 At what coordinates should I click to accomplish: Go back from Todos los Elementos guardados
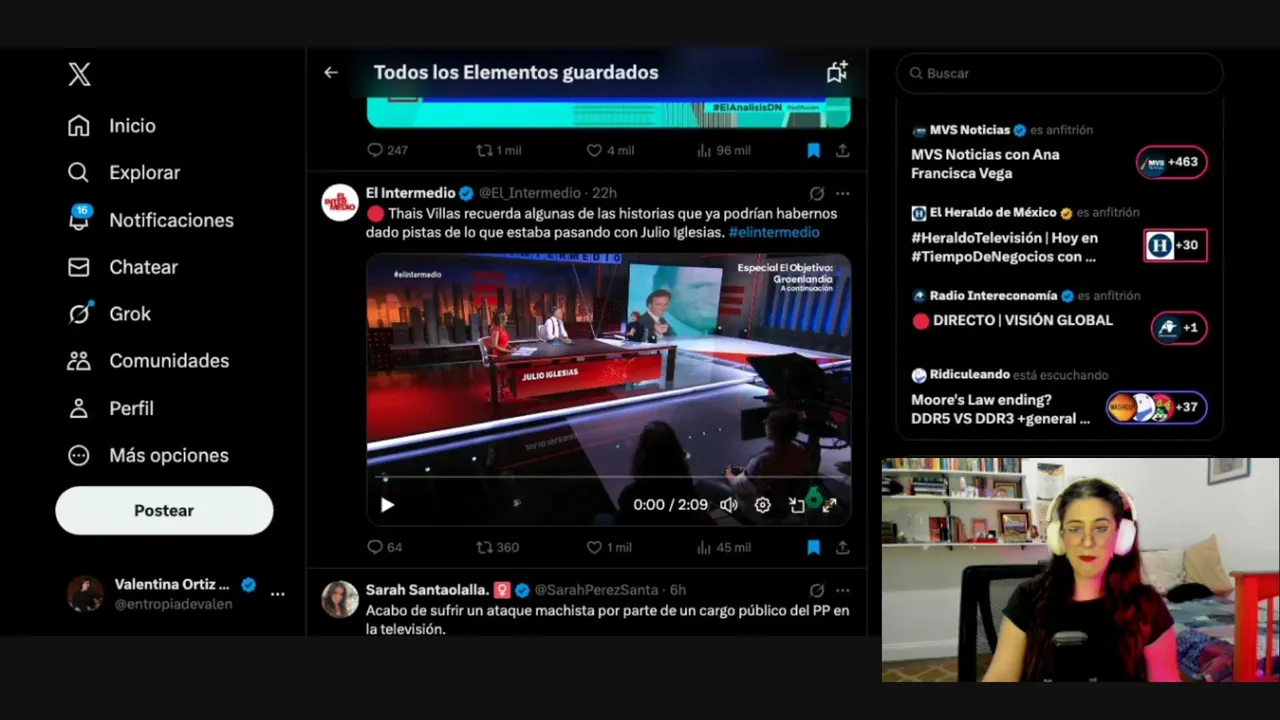(x=331, y=72)
